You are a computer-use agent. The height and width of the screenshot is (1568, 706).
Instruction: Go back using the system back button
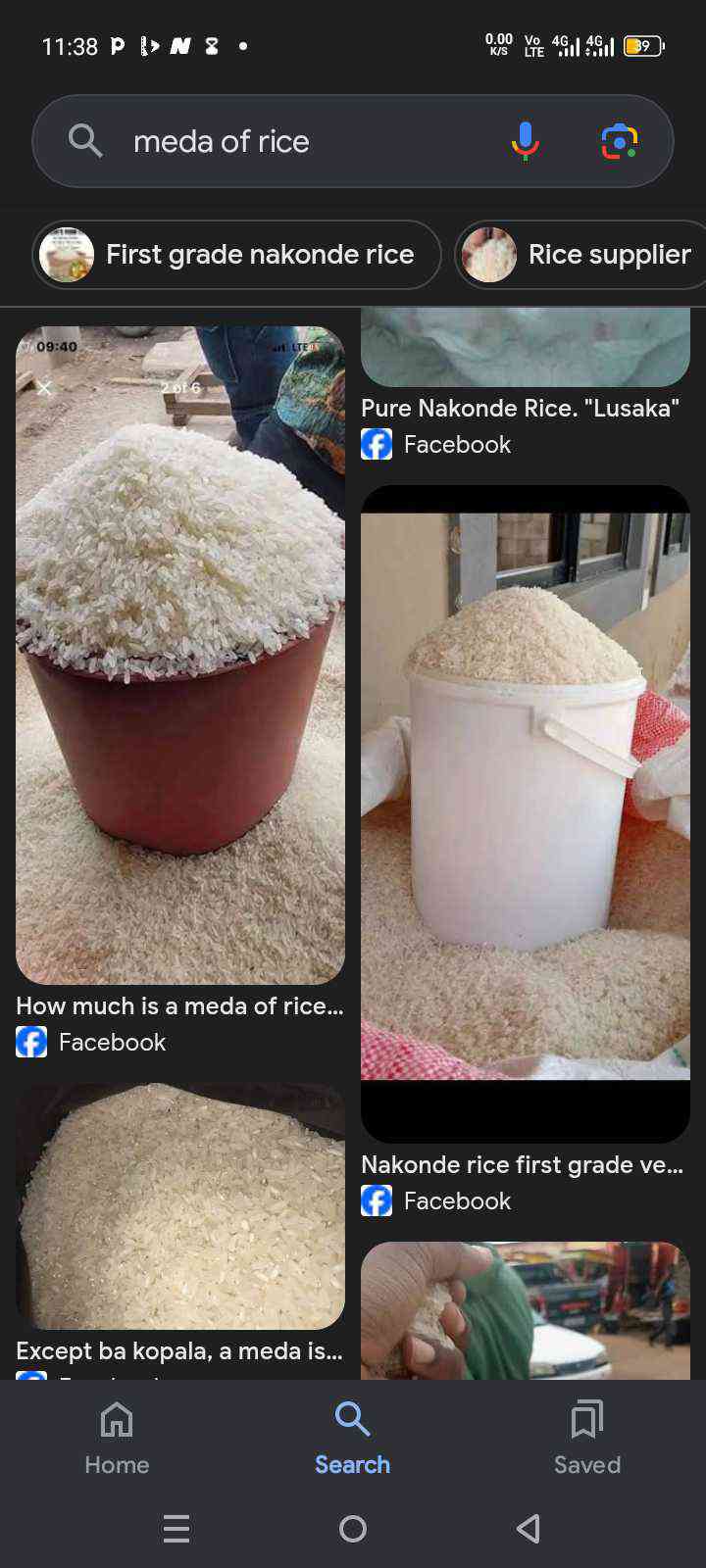[529, 1528]
